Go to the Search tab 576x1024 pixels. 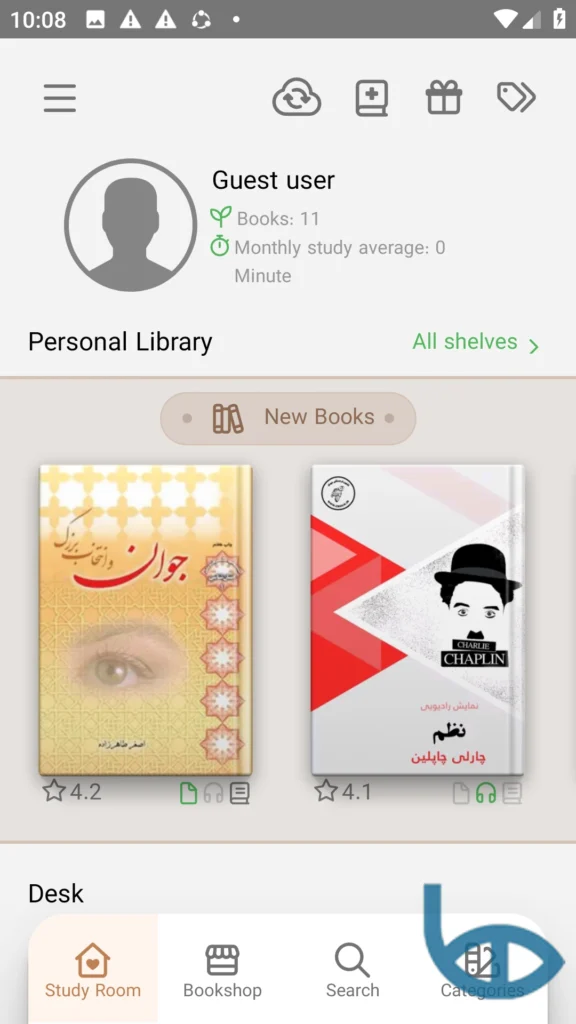(353, 970)
